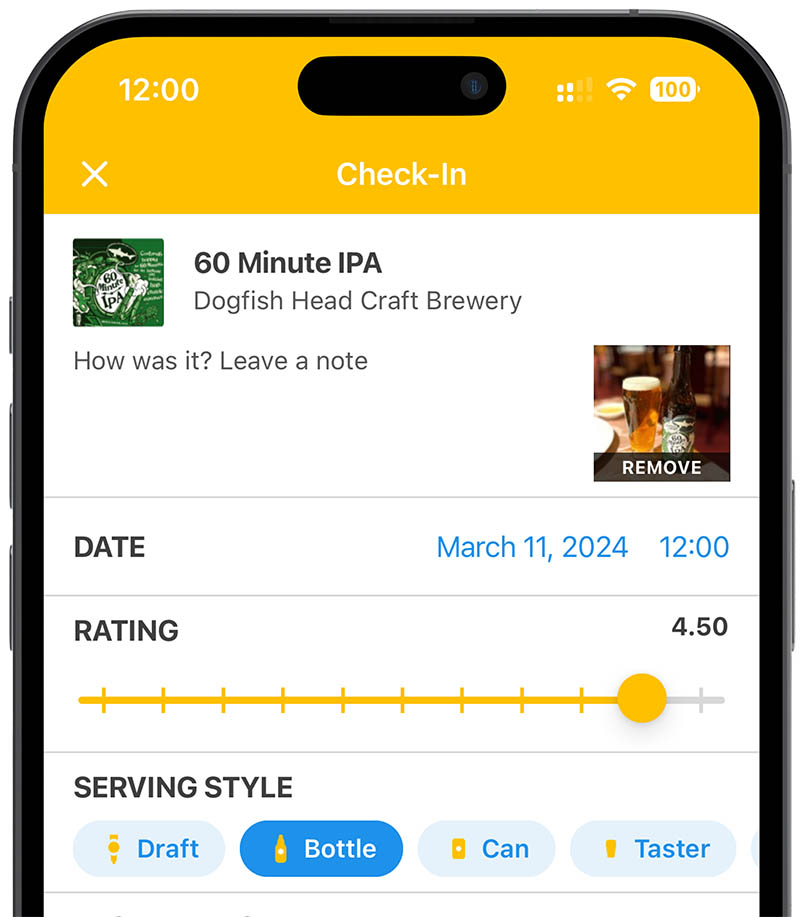The height and width of the screenshot is (917, 800).
Task: Remove the attached beer photo
Action: click(x=661, y=467)
